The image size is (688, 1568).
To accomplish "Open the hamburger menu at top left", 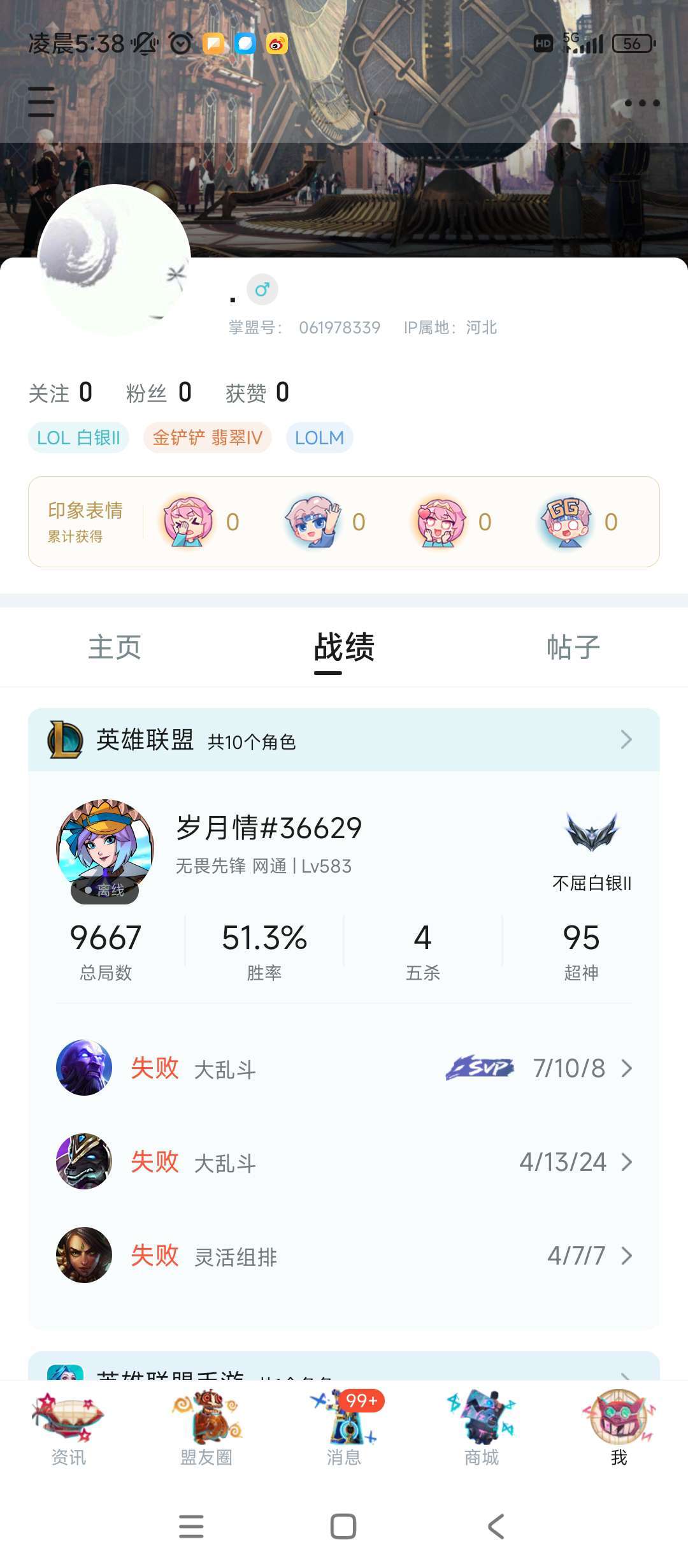I will (x=39, y=102).
